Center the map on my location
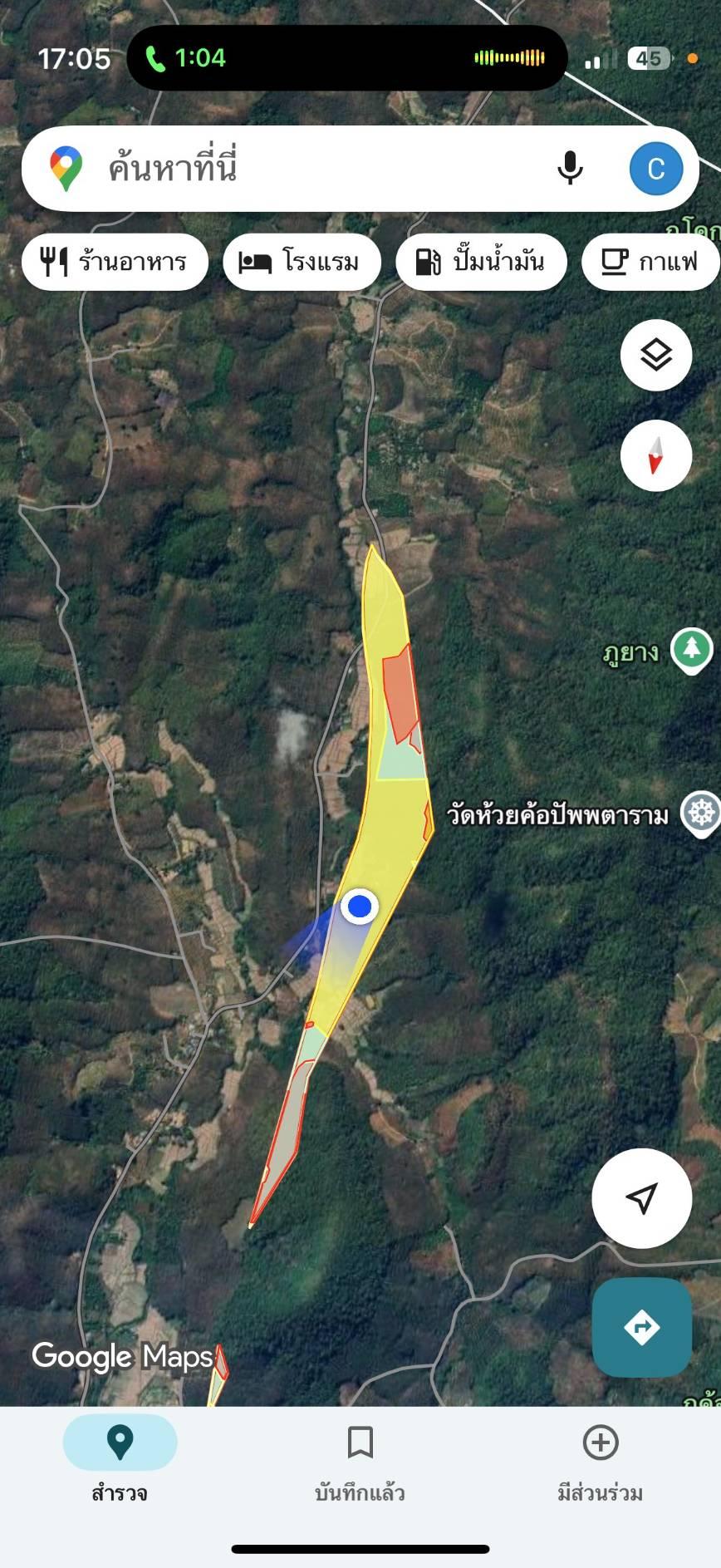The image size is (721, 1568). (x=641, y=1197)
